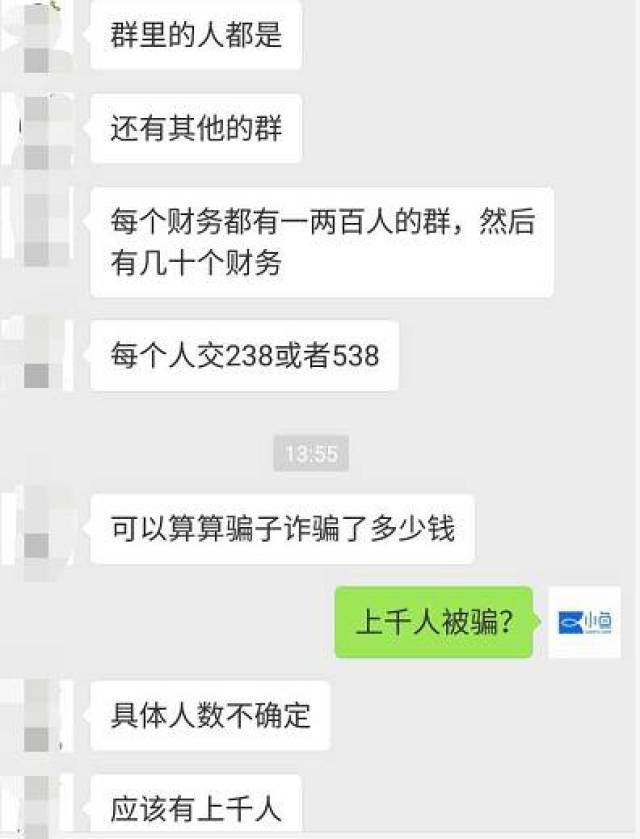Open sender avatar next to "具体人数不确定"
Image resolution: width=640 pixels, height=839 pixels.
tap(37, 715)
